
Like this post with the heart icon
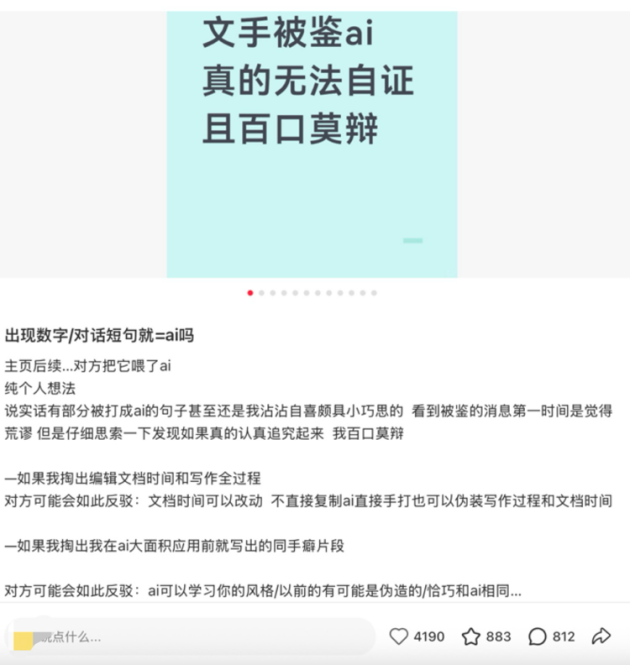pos(398,636)
